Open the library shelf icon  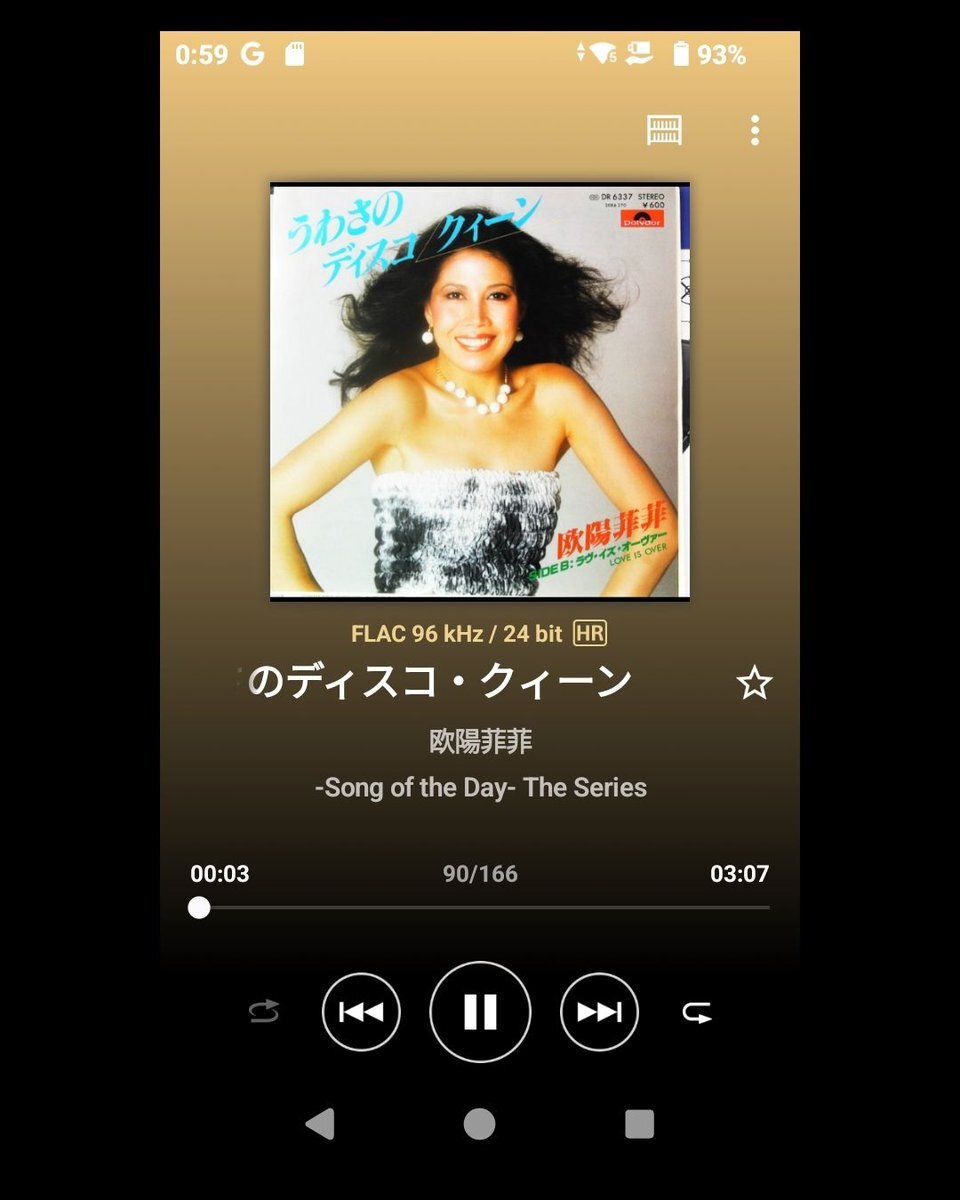665,130
